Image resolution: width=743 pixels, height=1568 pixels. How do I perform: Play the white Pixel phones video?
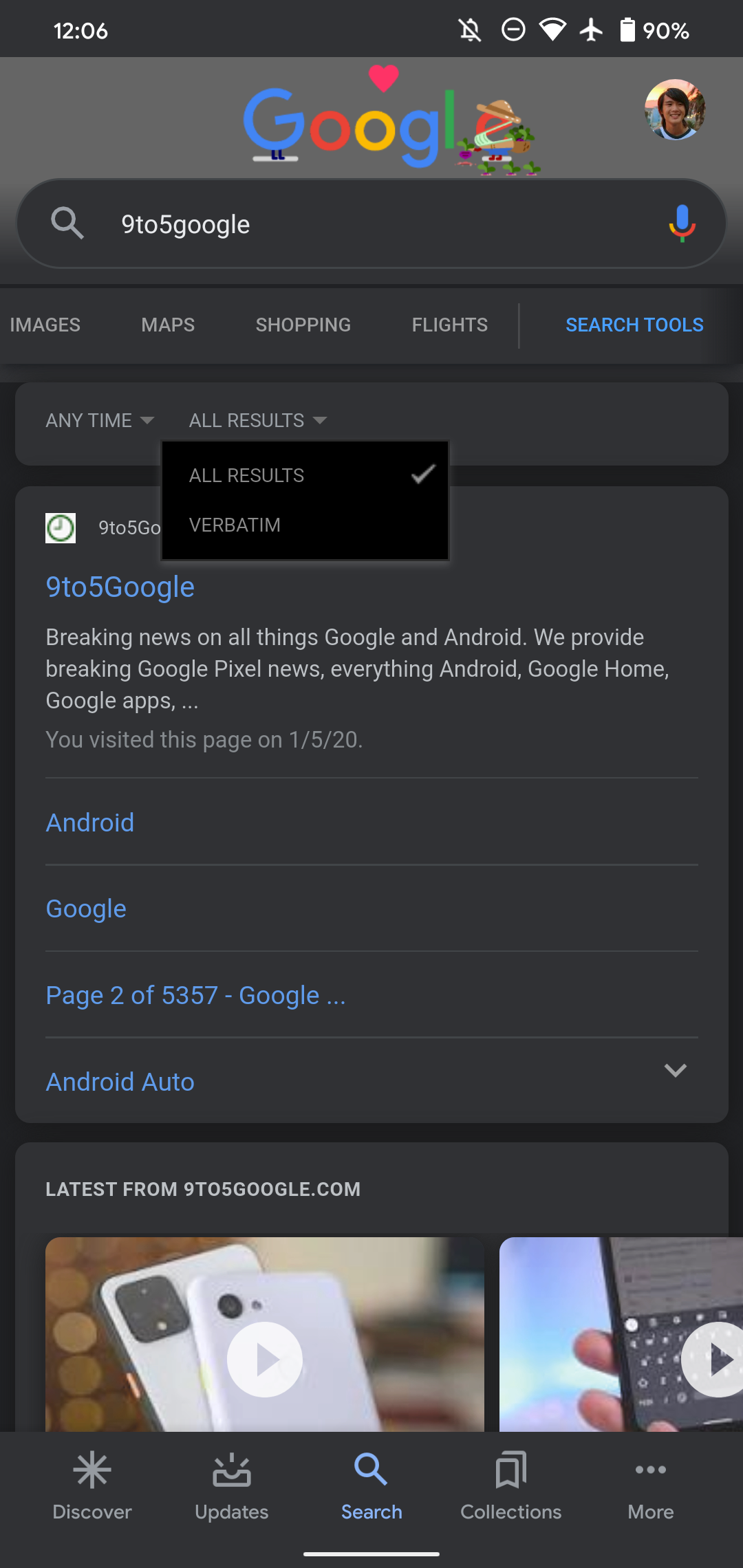tap(265, 1360)
